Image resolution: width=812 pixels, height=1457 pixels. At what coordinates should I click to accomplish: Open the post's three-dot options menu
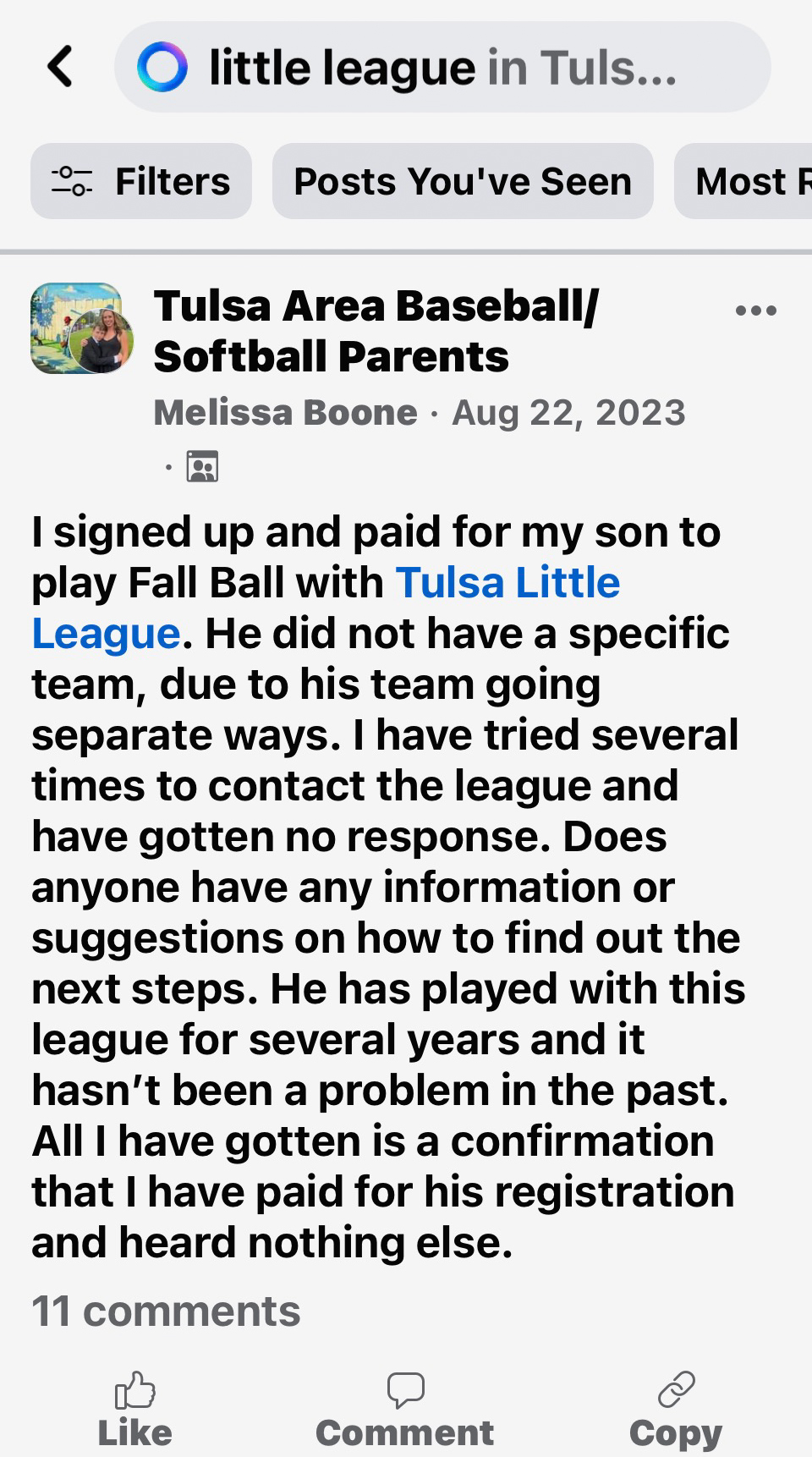coord(755,311)
